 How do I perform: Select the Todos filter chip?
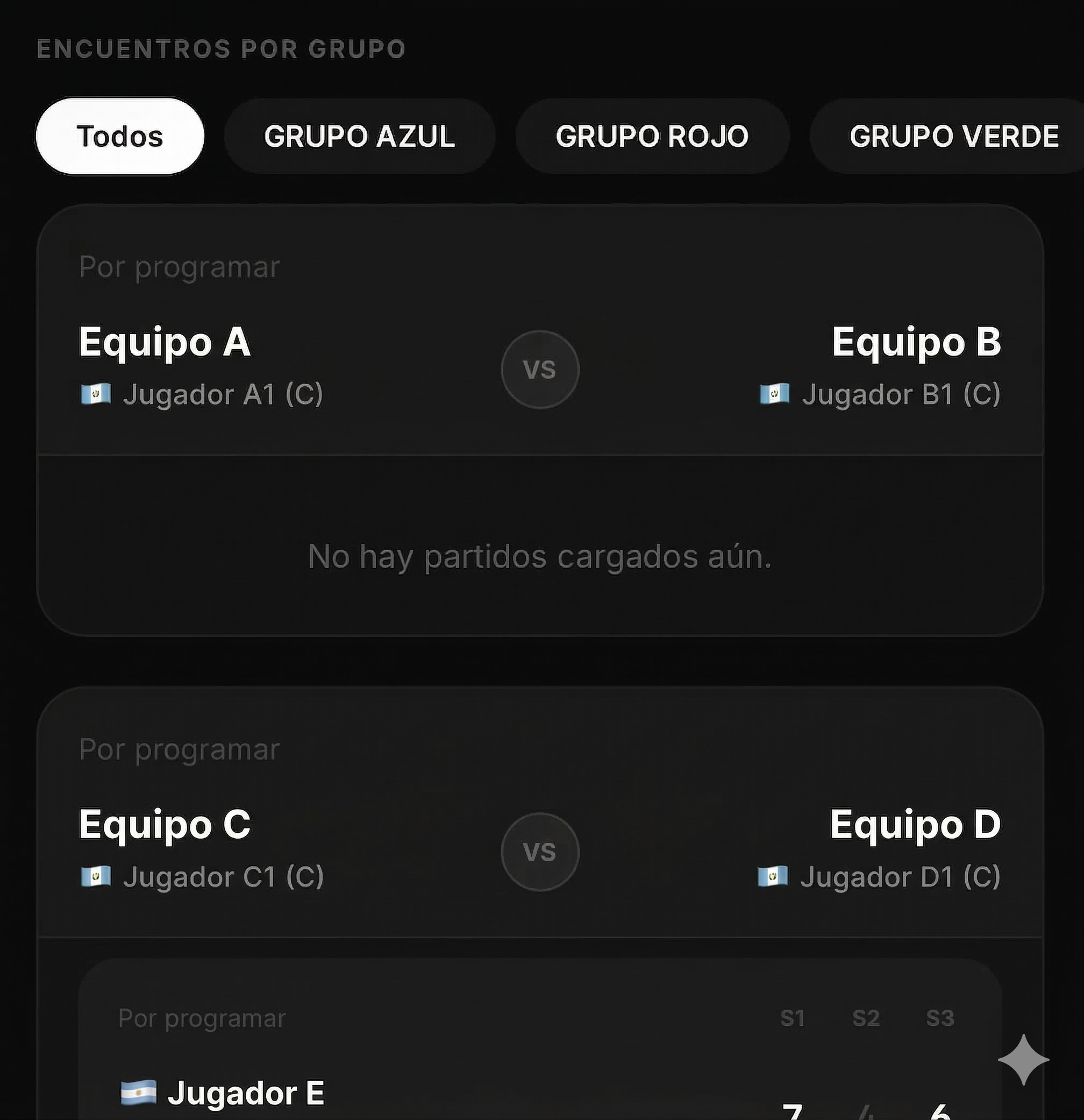tap(120, 136)
